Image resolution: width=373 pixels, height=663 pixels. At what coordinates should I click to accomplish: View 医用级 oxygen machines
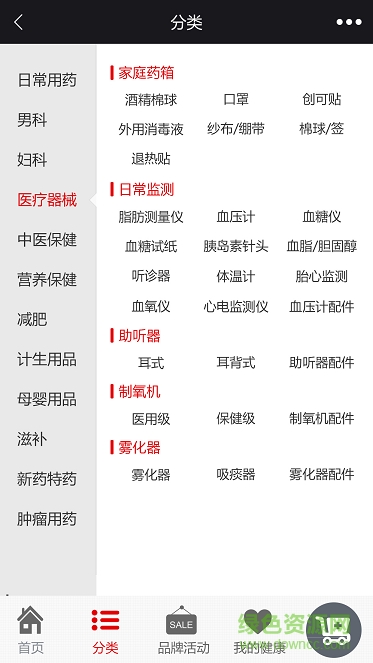[x=151, y=419]
